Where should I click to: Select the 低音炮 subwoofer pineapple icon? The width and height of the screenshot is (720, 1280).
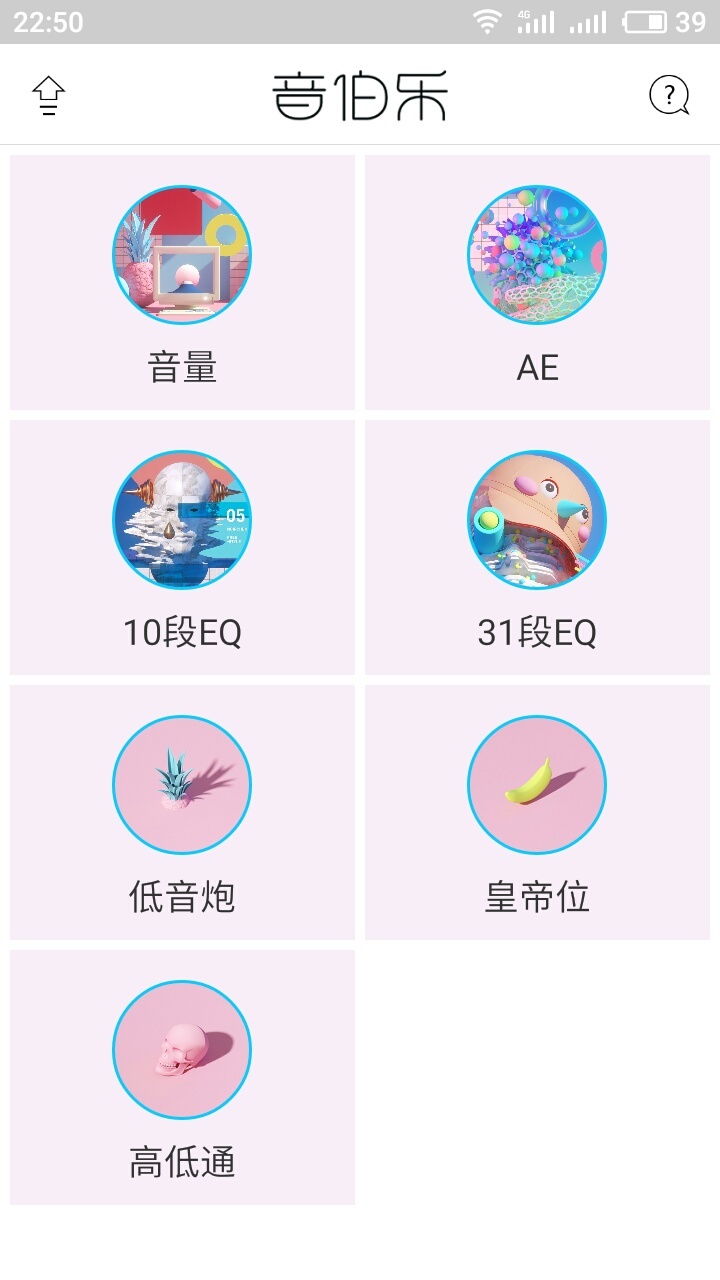coord(181,785)
